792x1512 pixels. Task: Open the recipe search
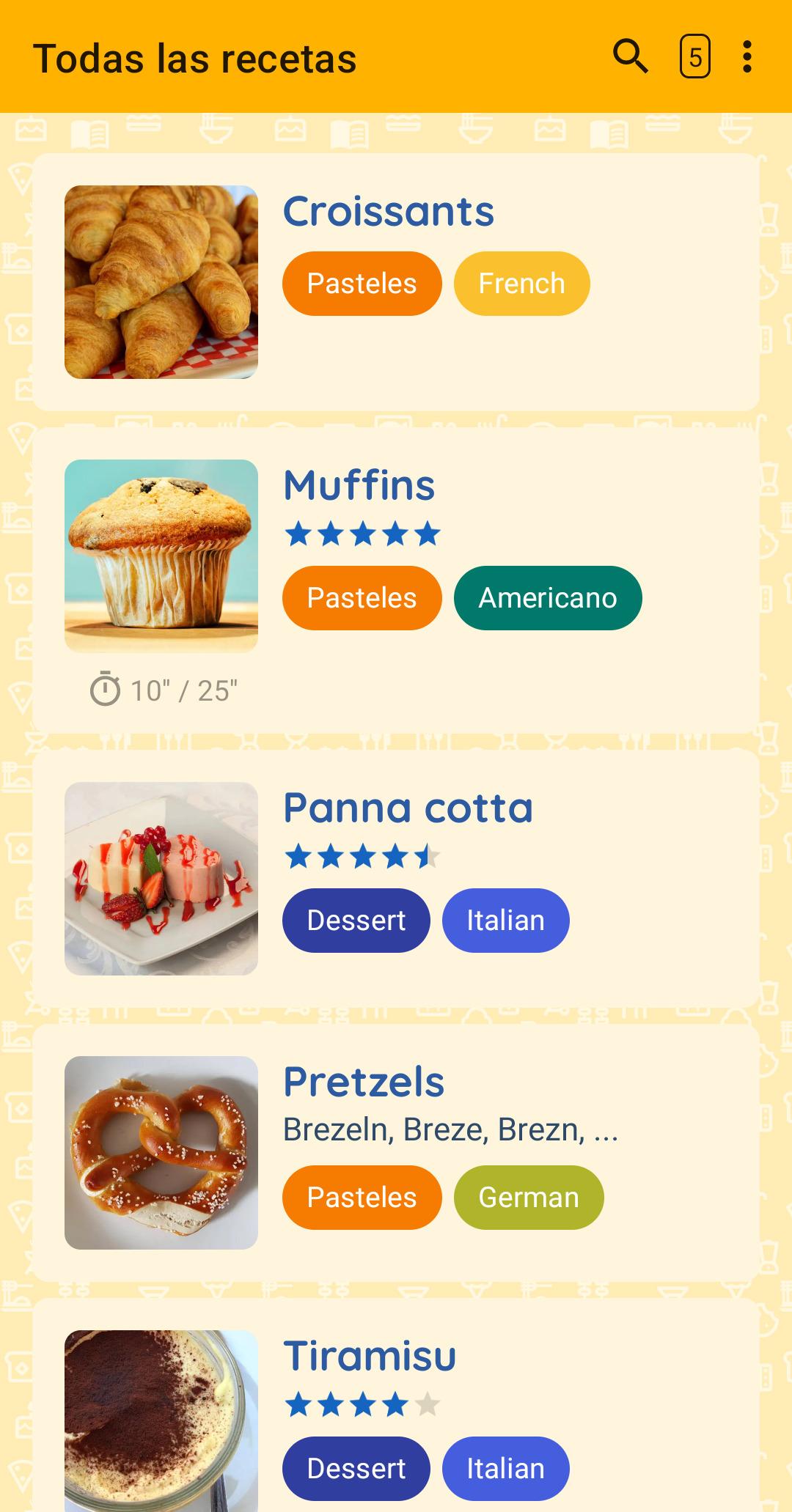point(630,56)
